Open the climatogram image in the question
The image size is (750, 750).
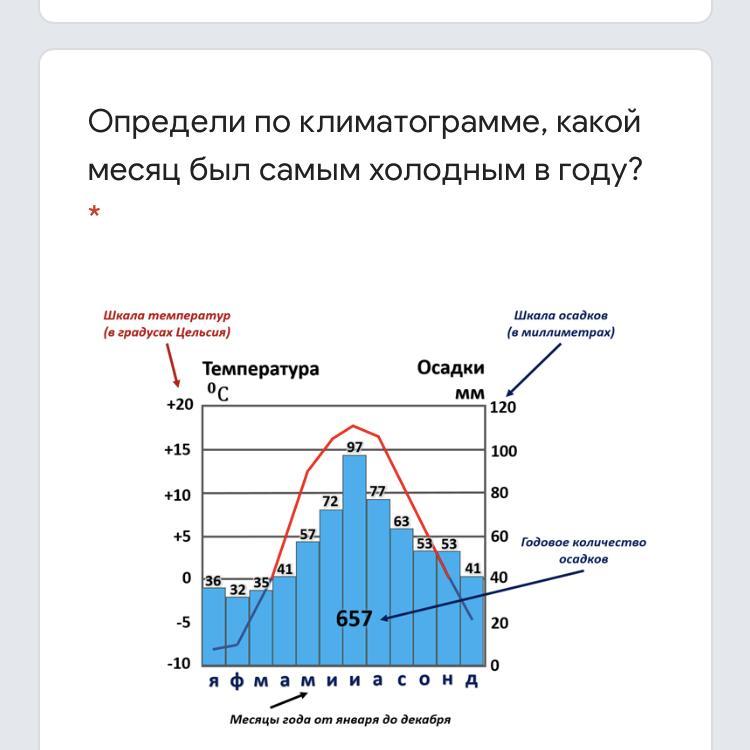(x=375, y=515)
